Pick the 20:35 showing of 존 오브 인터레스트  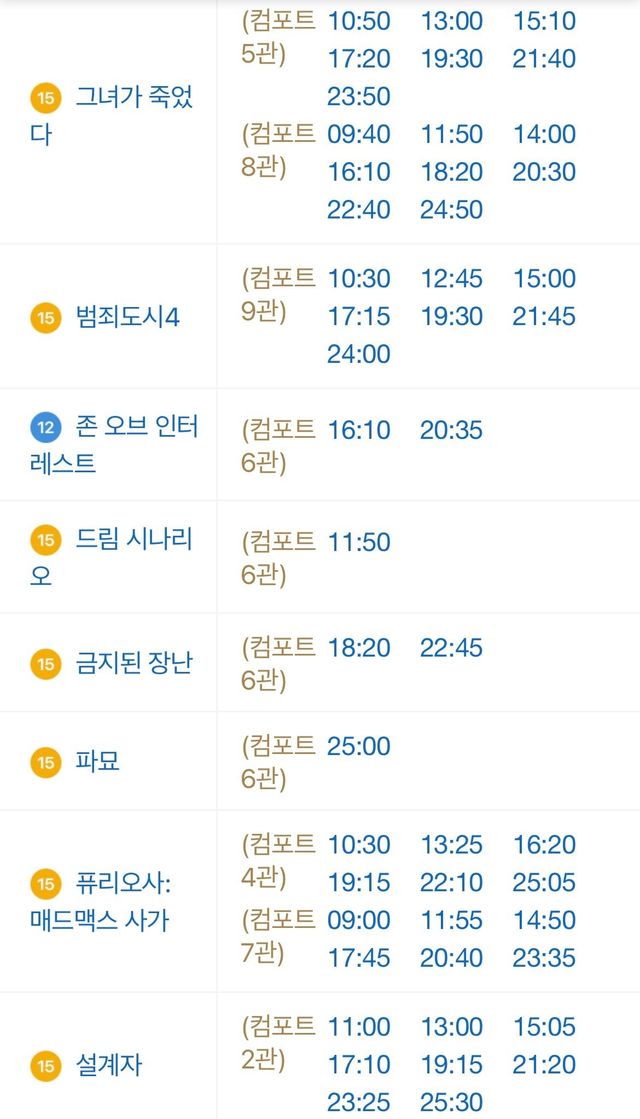click(451, 430)
